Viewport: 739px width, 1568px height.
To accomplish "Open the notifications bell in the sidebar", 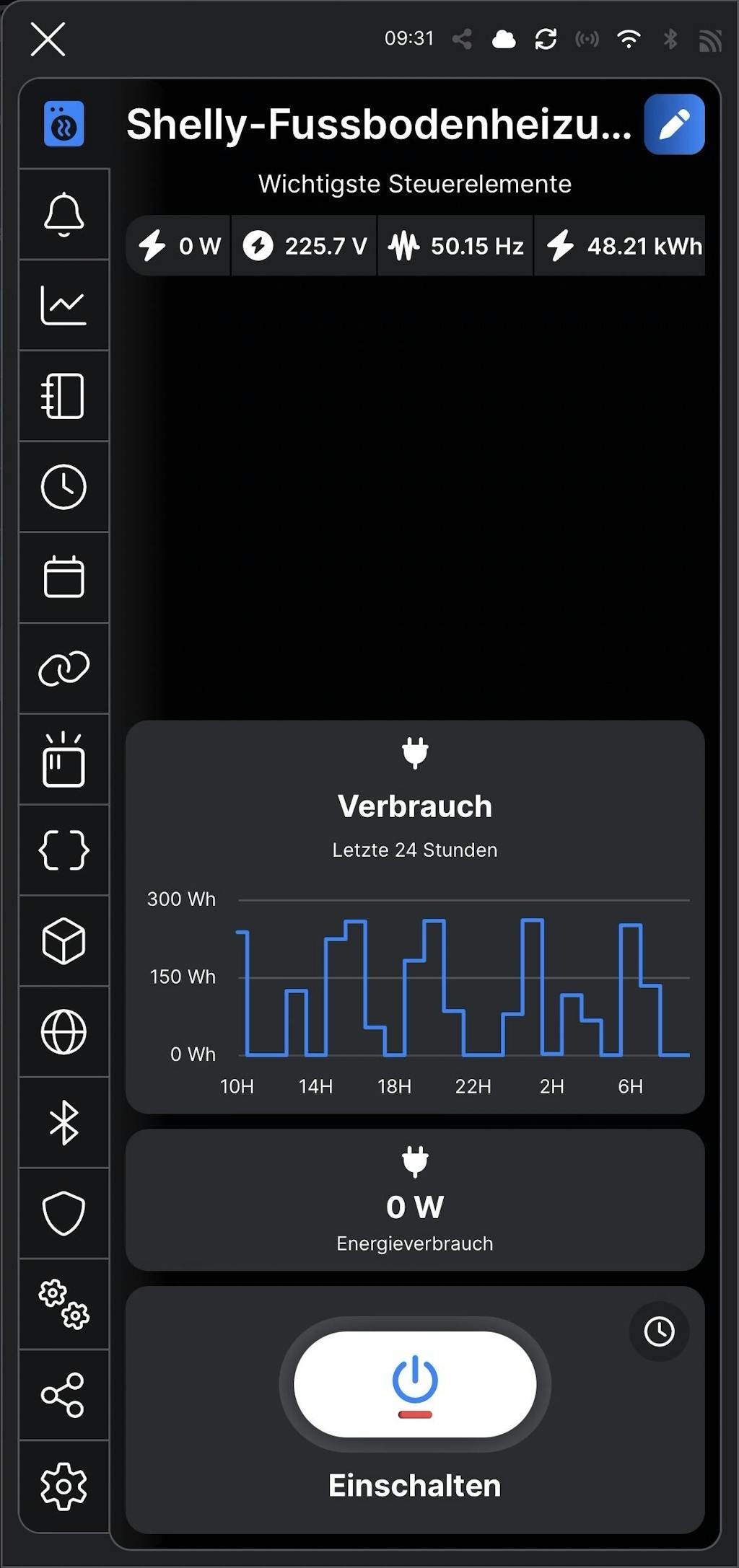I will pyautogui.click(x=64, y=214).
